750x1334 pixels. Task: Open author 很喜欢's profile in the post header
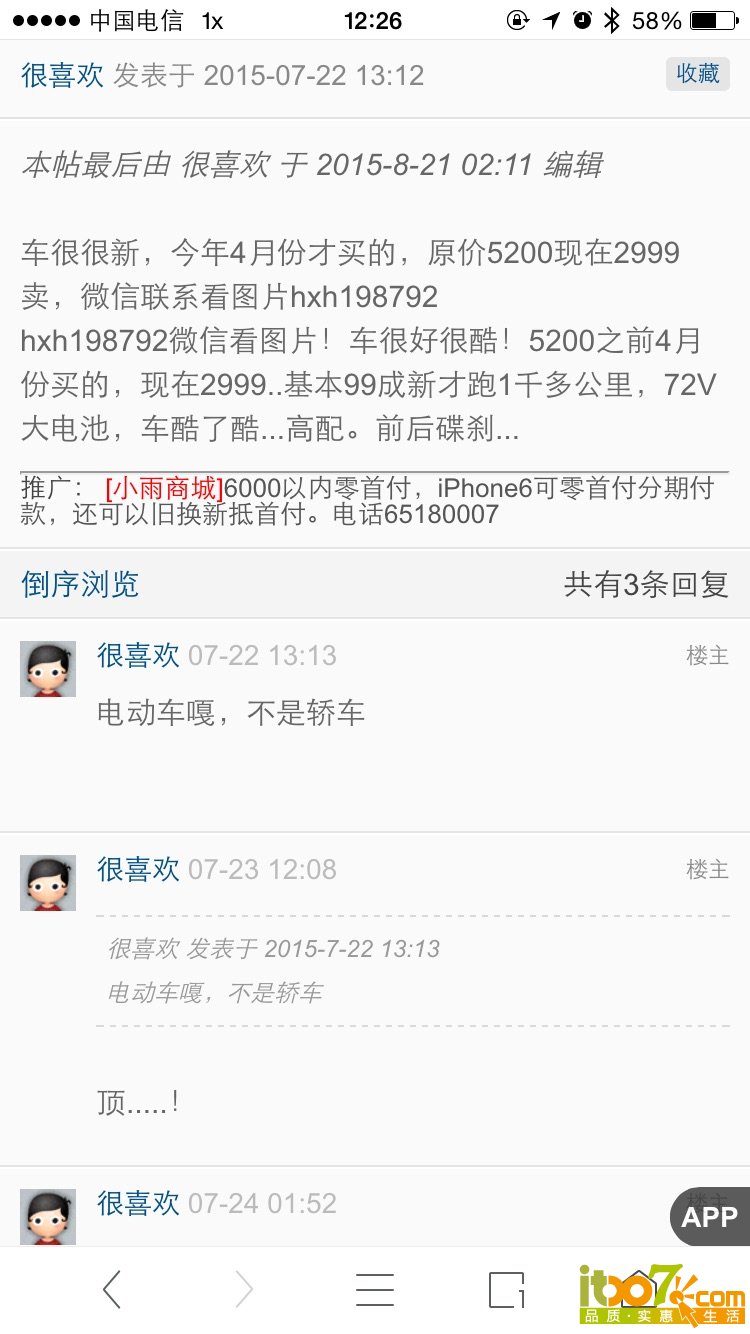pos(63,76)
